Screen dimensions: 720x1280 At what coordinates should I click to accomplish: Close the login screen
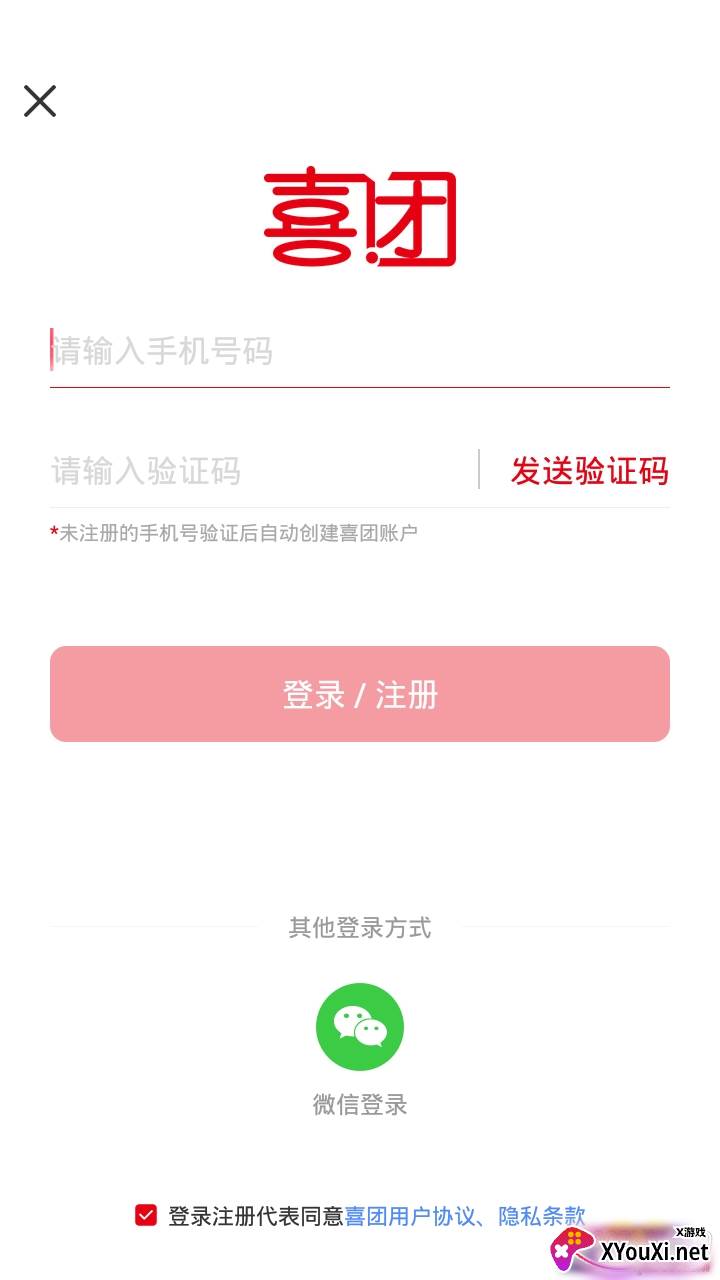40,101
